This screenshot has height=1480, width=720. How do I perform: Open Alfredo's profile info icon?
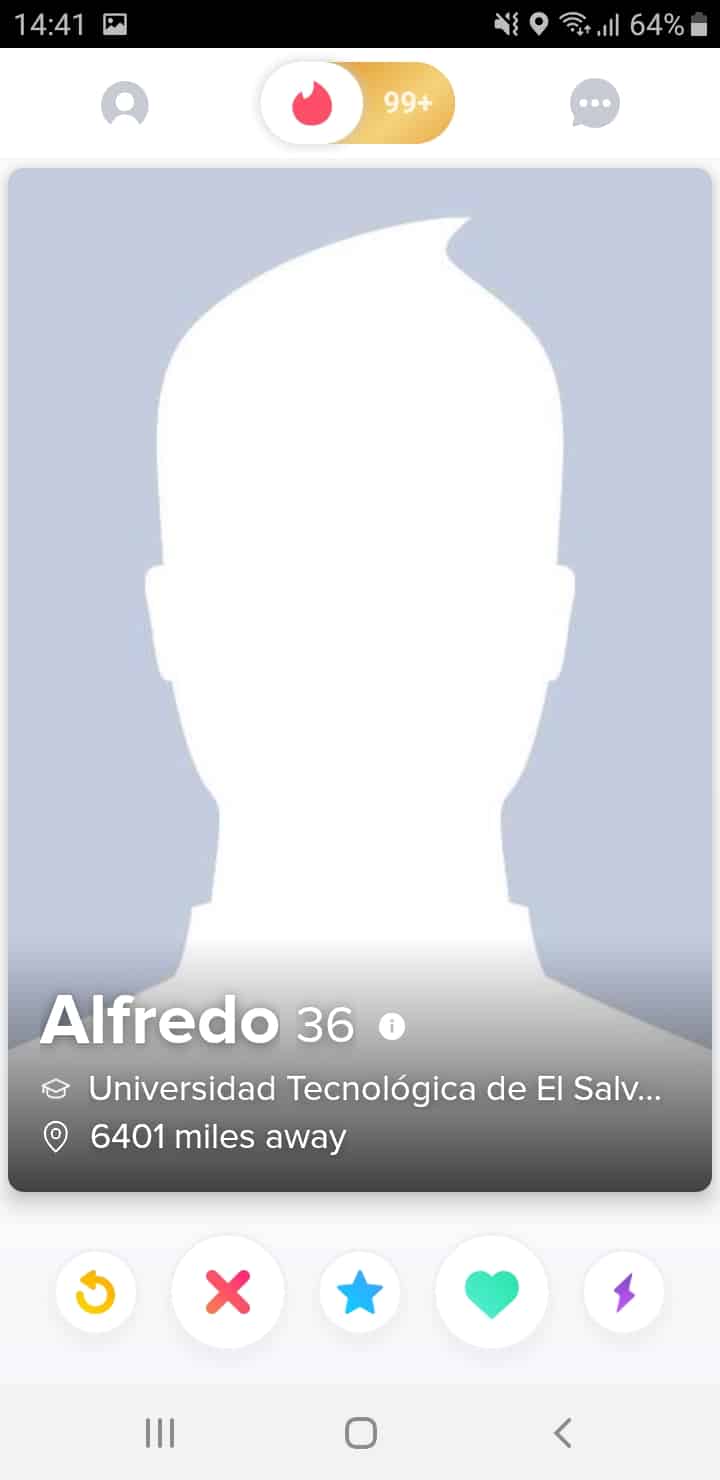pos(392,1026)
